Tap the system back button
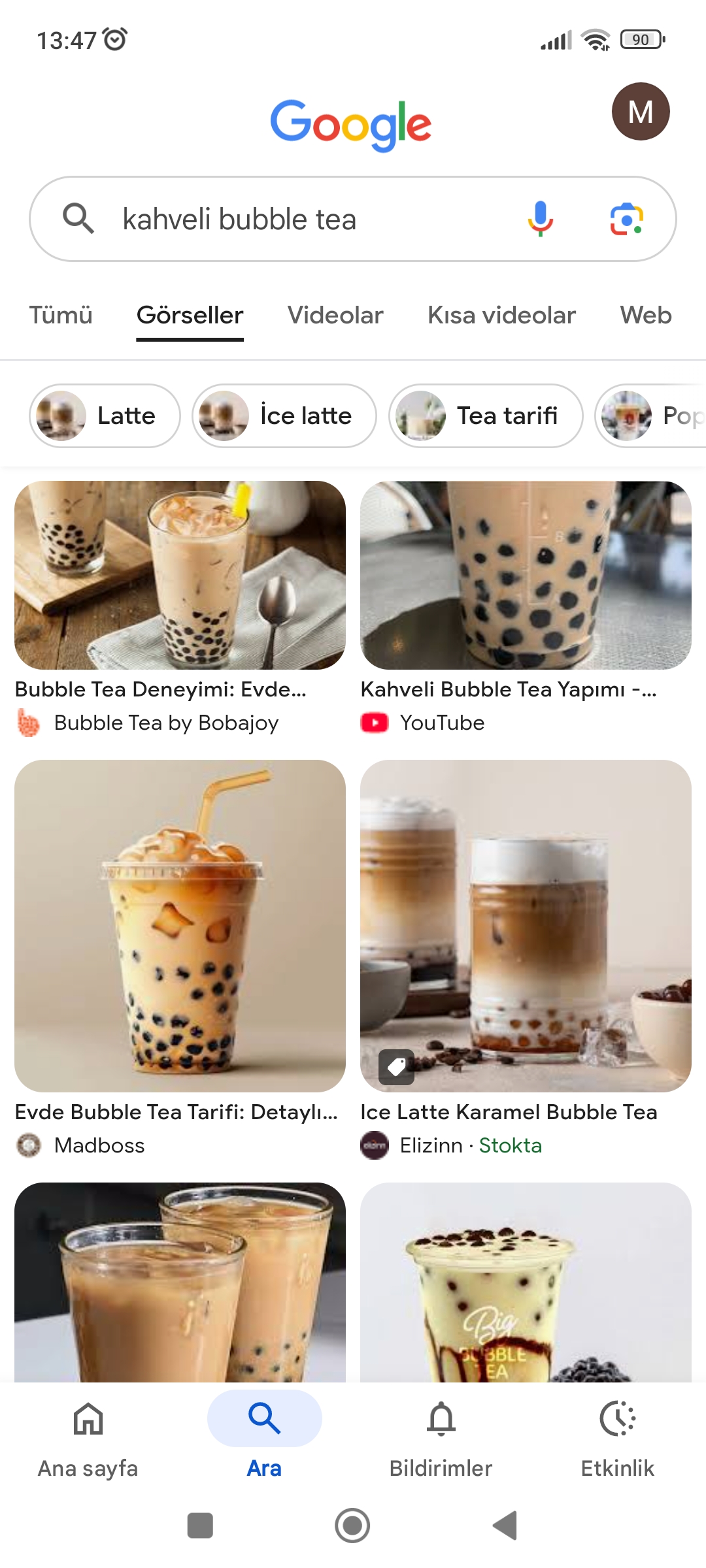The width and height of the screenshot is (706, 1568). click(505, 1526)
